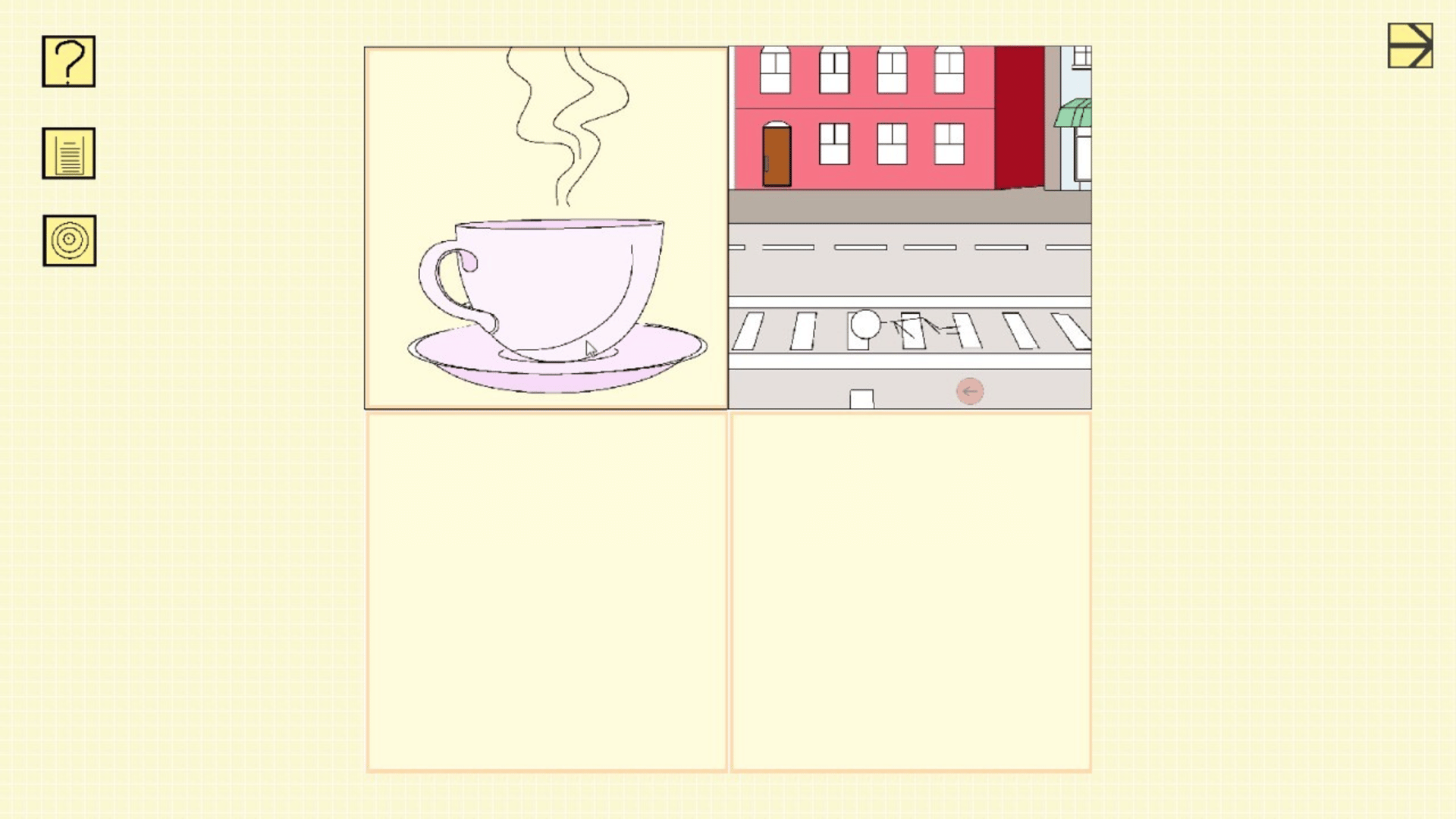Screen dimensions: 1456x819
Task: Tap the concentric circles target icon
Action: tap(69, 240)
